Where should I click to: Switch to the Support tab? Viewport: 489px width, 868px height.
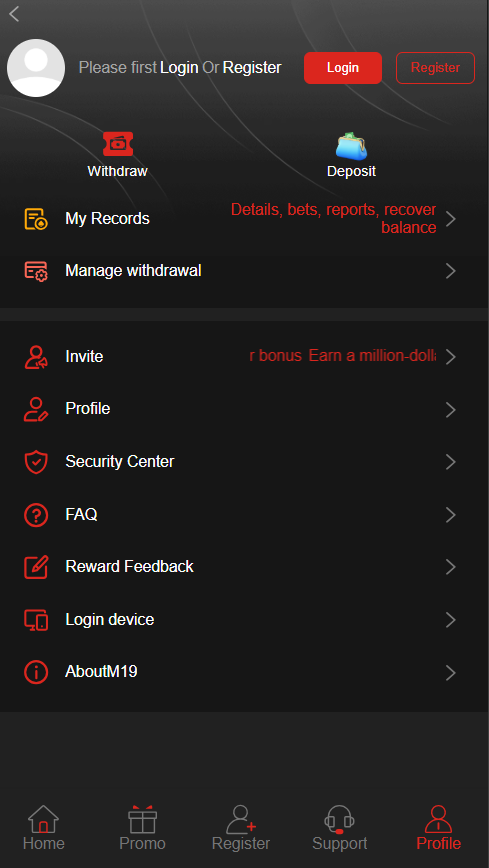339,828
